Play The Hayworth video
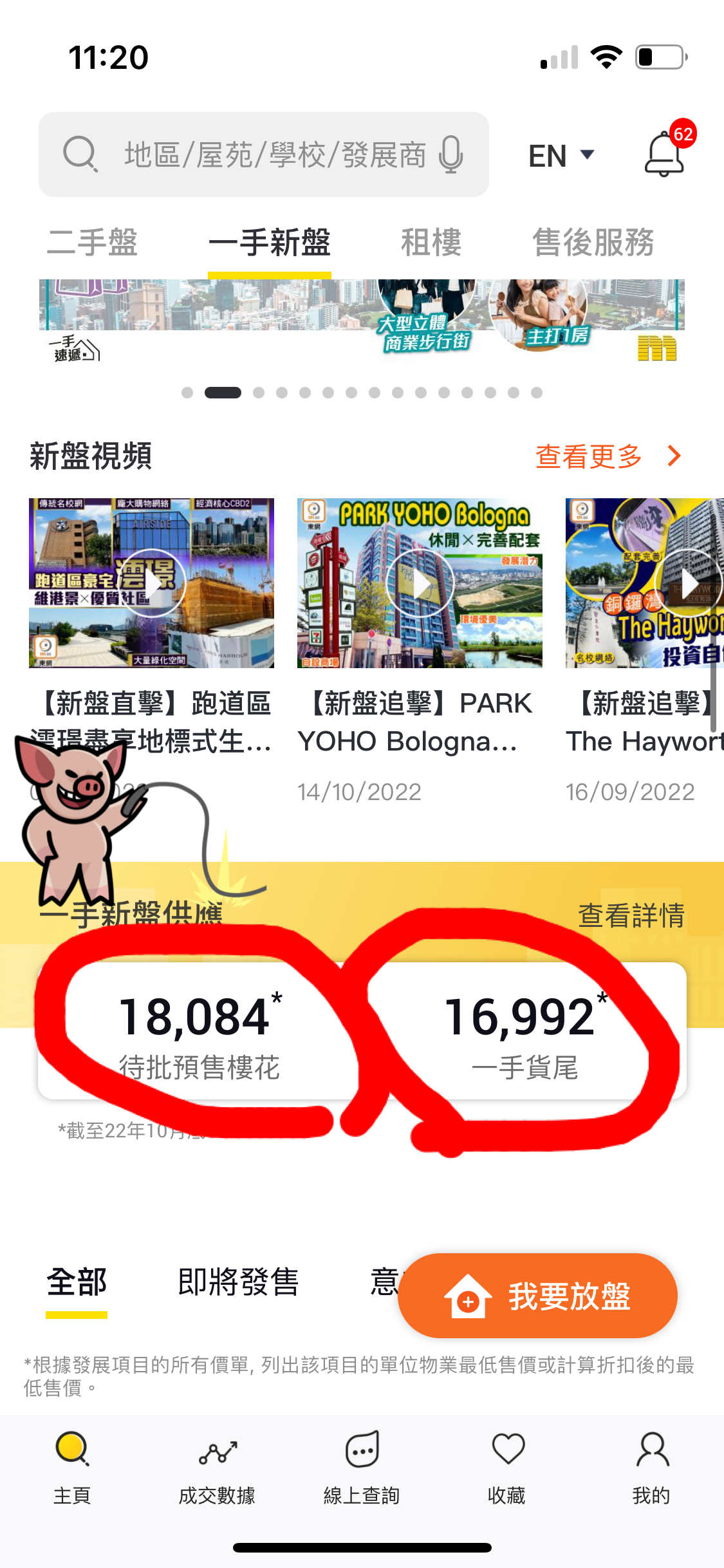Screen dimensions: 724x1568 coord(687,583)
